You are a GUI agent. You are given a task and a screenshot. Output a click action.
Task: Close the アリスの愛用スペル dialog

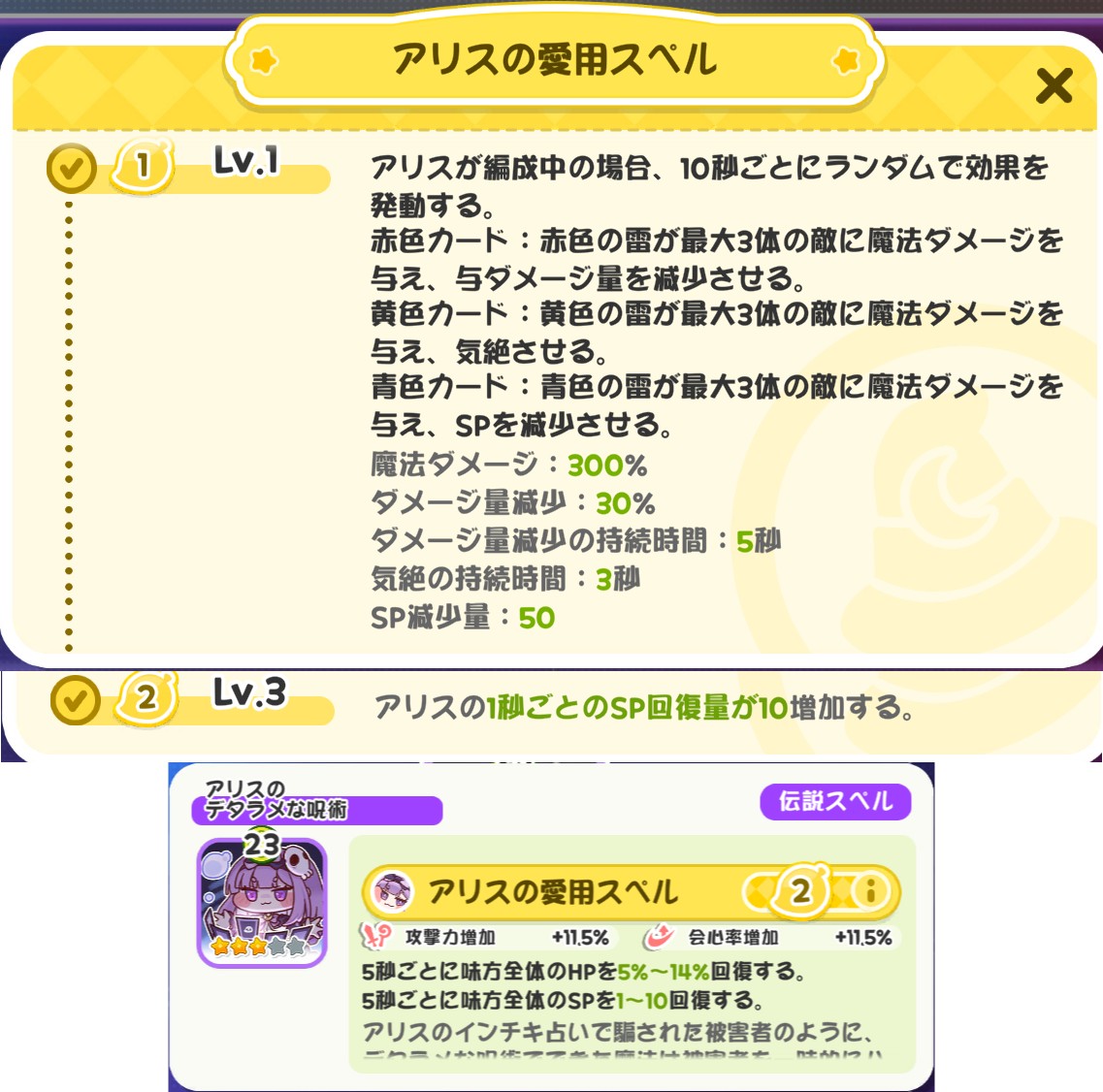coord(1054,85)
